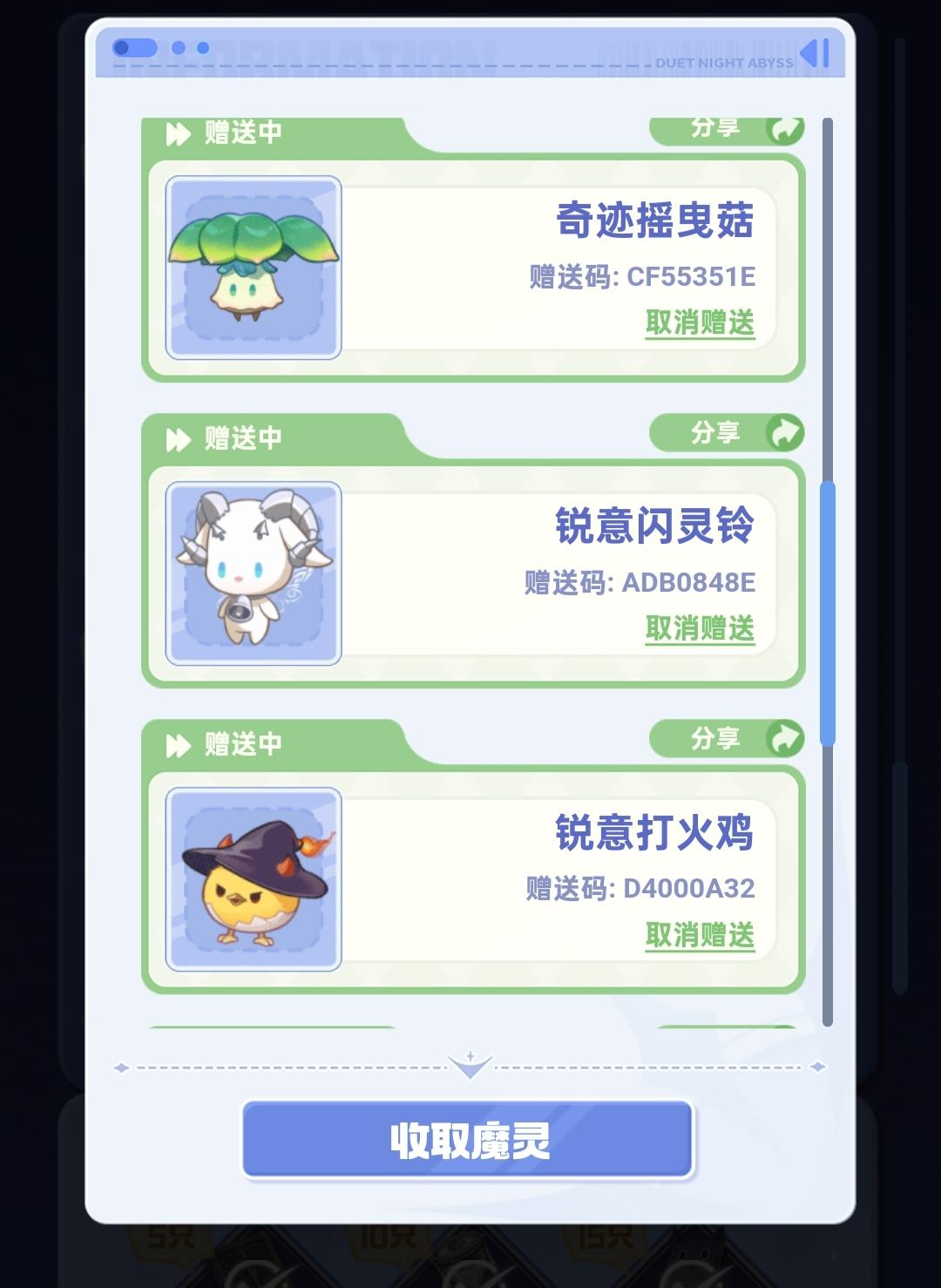Cancel gifting 锐意闪灵铃
The image size is (941, 1288).
(700, 628)
